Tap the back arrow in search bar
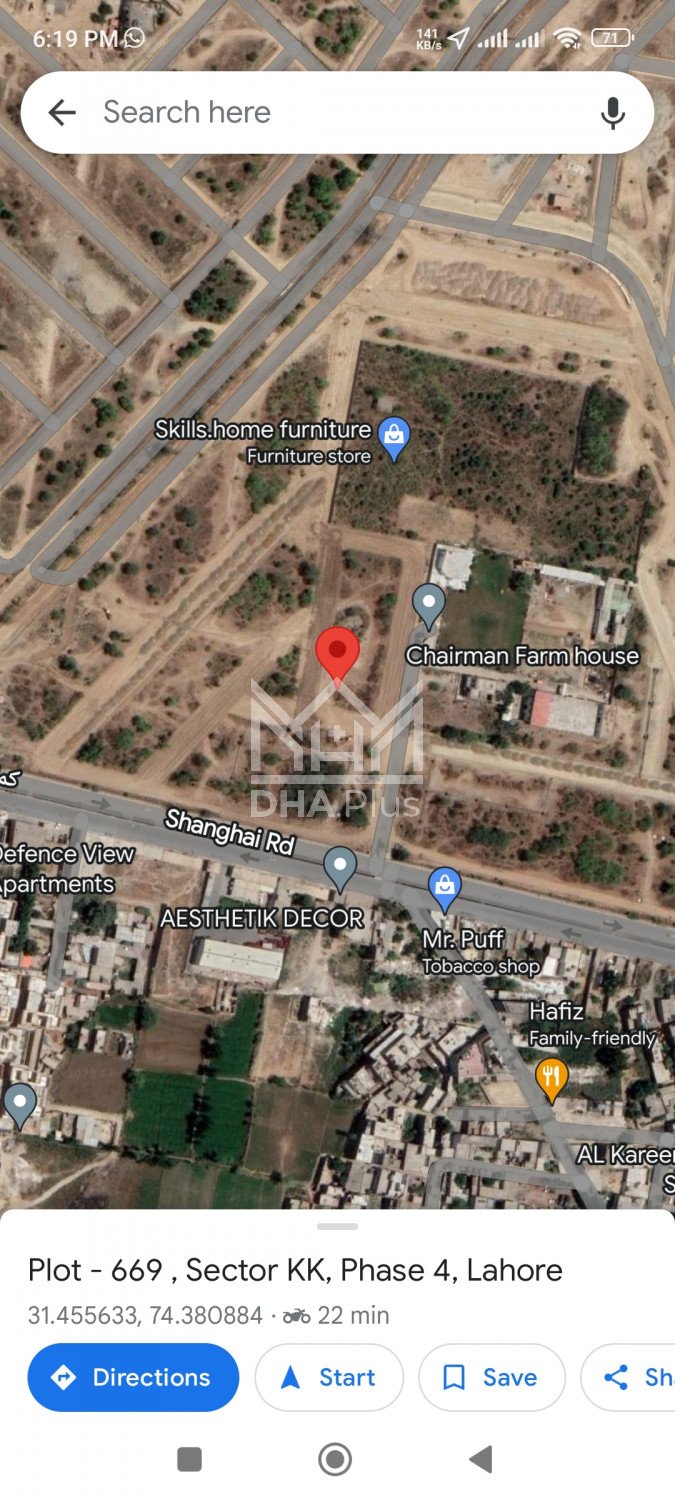This screenshot has width=675, height=1500. pos(62,113)
